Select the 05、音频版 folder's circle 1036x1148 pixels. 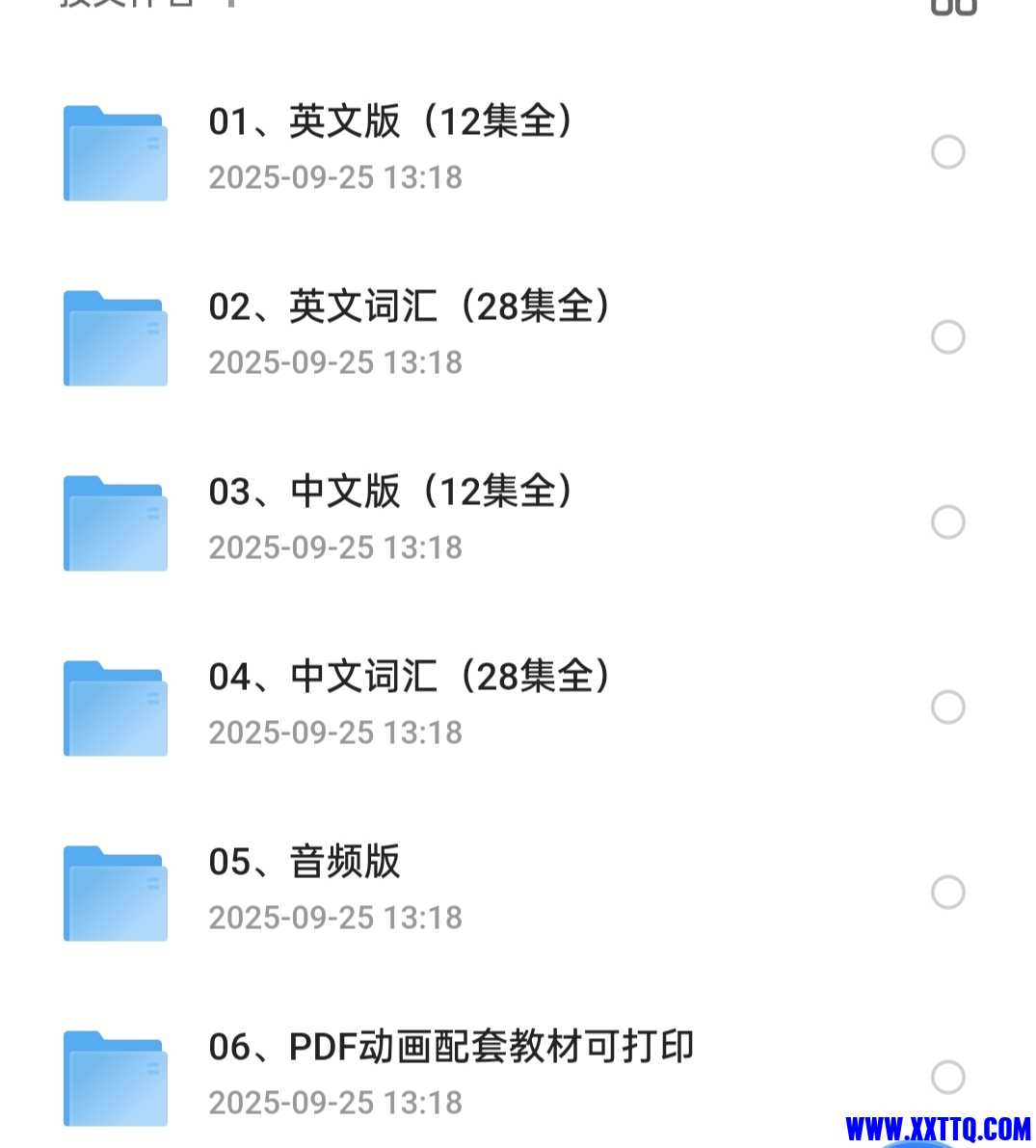[947, 893]
